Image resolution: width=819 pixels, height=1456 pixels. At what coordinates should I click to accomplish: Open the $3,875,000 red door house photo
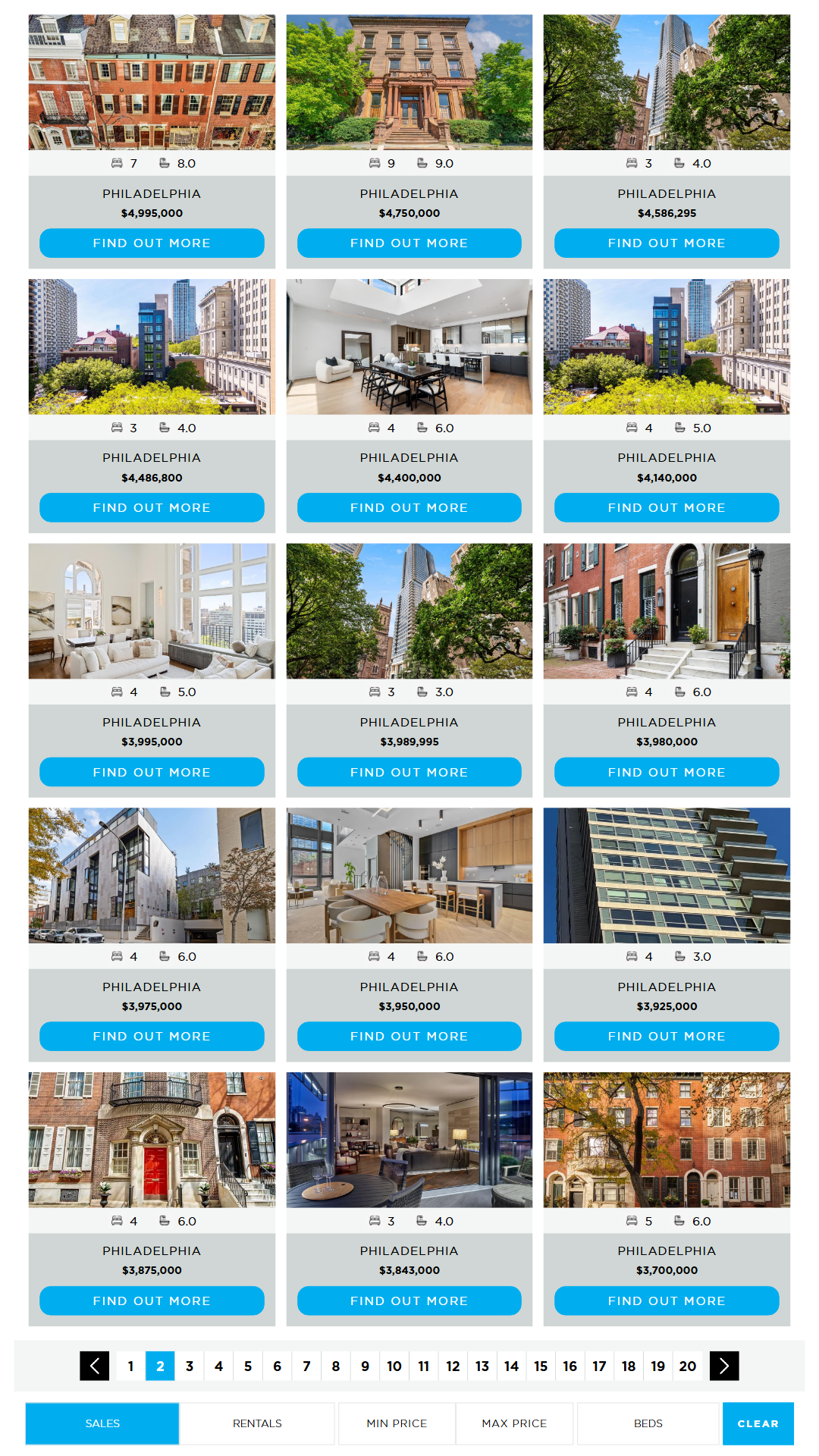pyautogui.click(x=152, y=1140)
